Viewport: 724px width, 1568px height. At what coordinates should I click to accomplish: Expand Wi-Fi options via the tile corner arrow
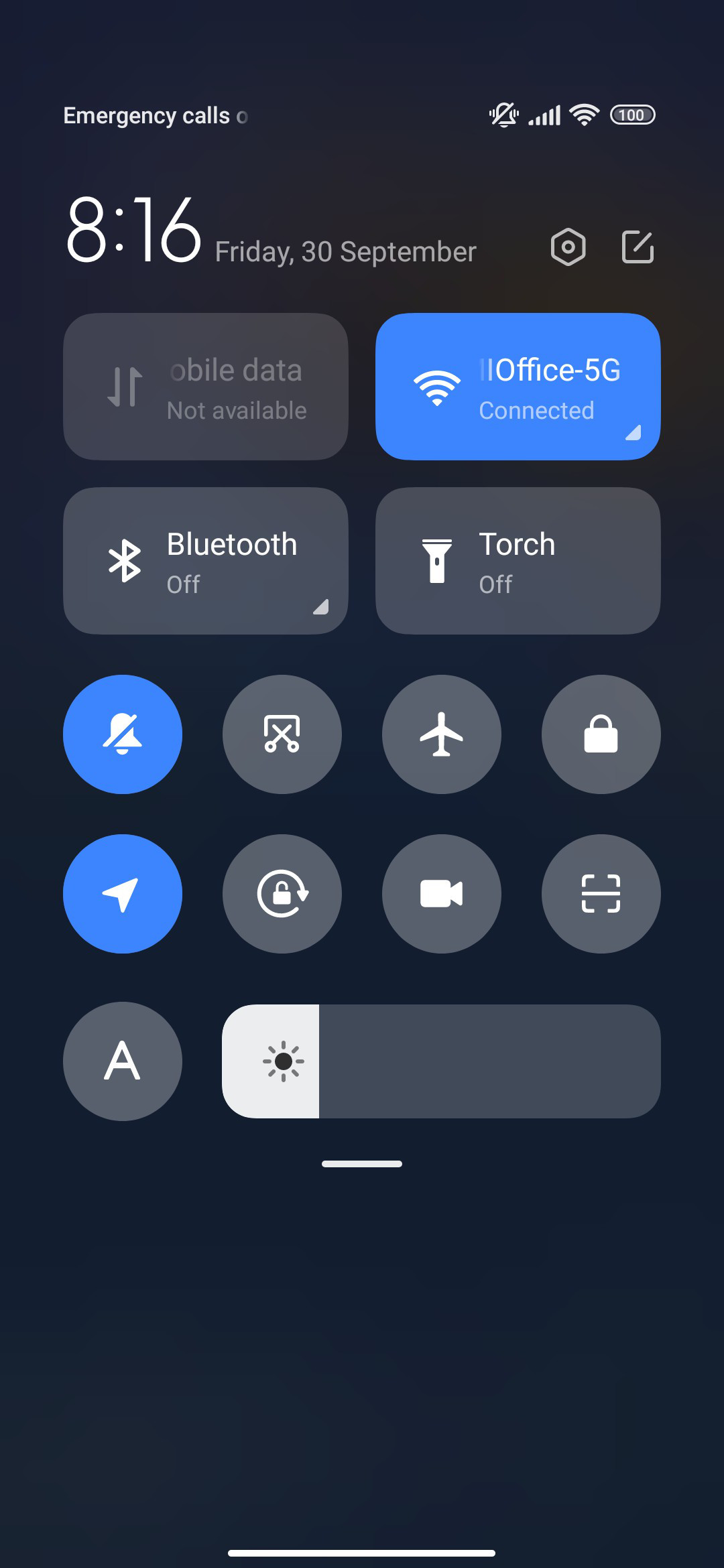click(x=633, y=433)
